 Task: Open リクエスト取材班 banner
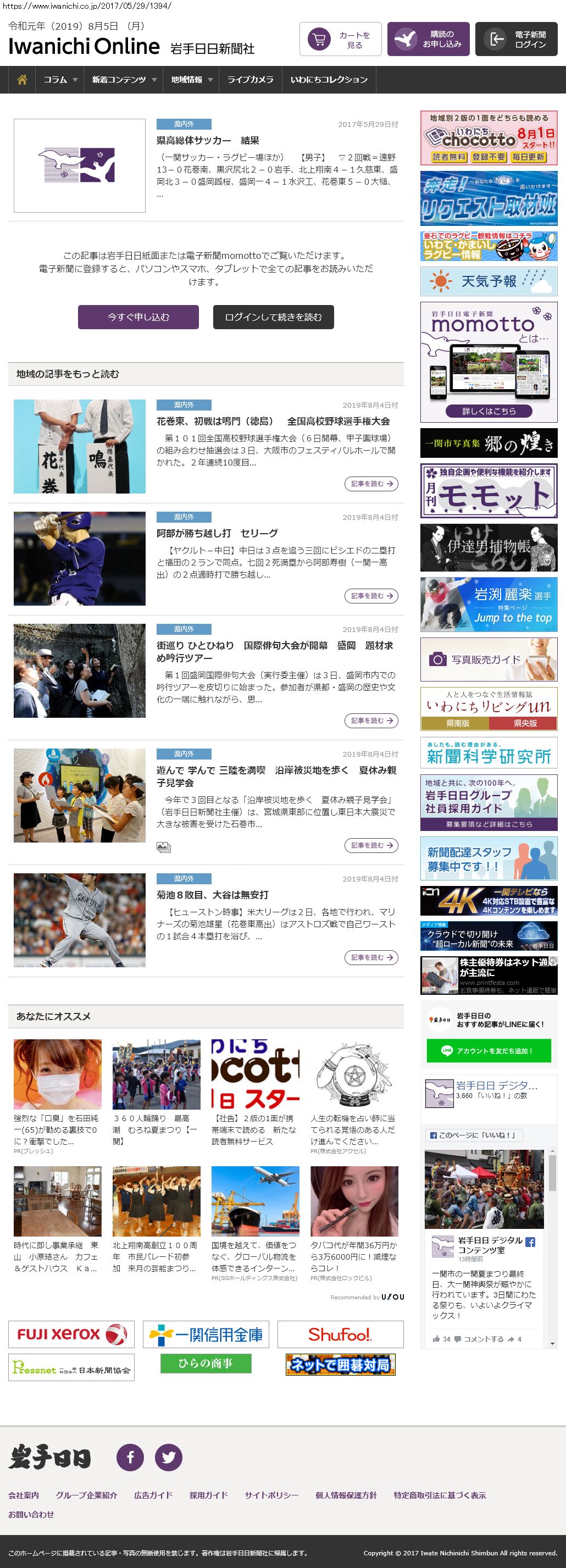pos(488,199)
